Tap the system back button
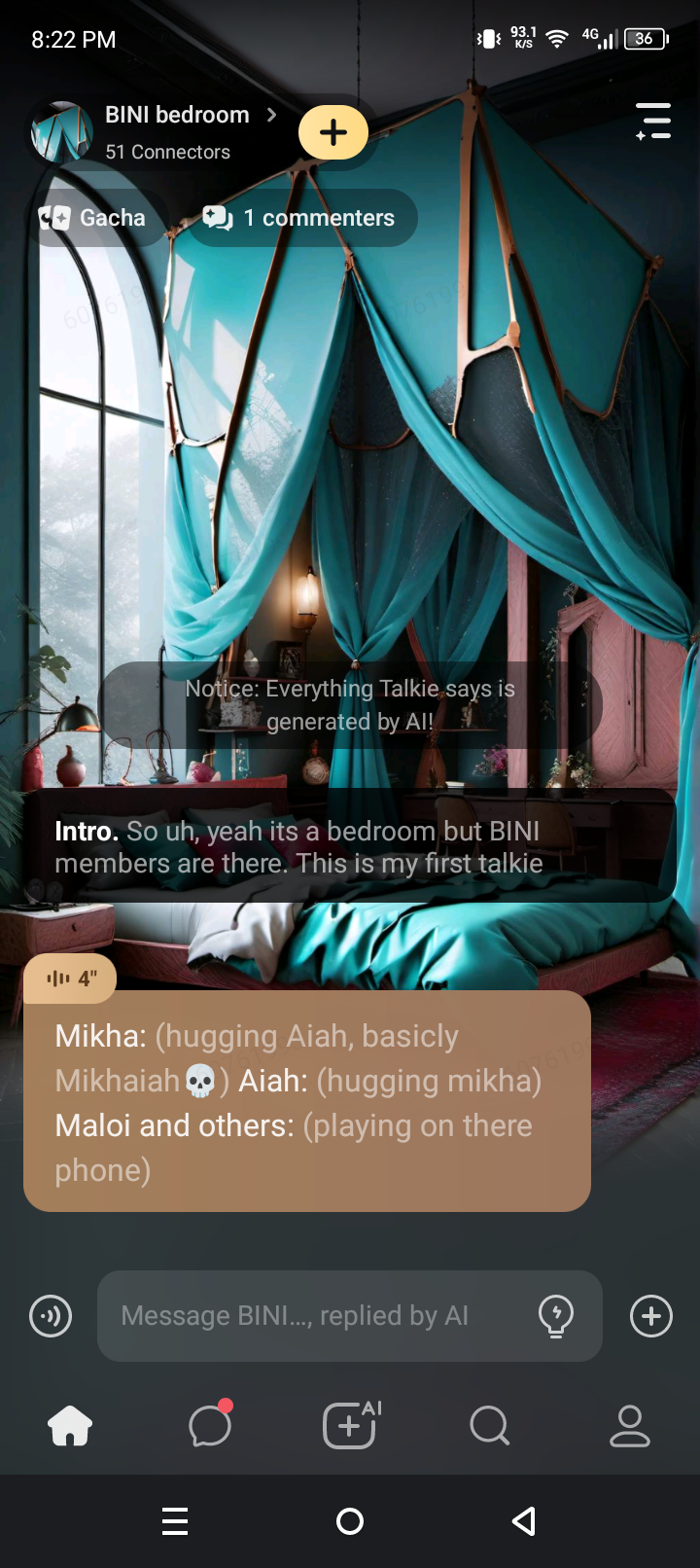 click(524, 1521)
